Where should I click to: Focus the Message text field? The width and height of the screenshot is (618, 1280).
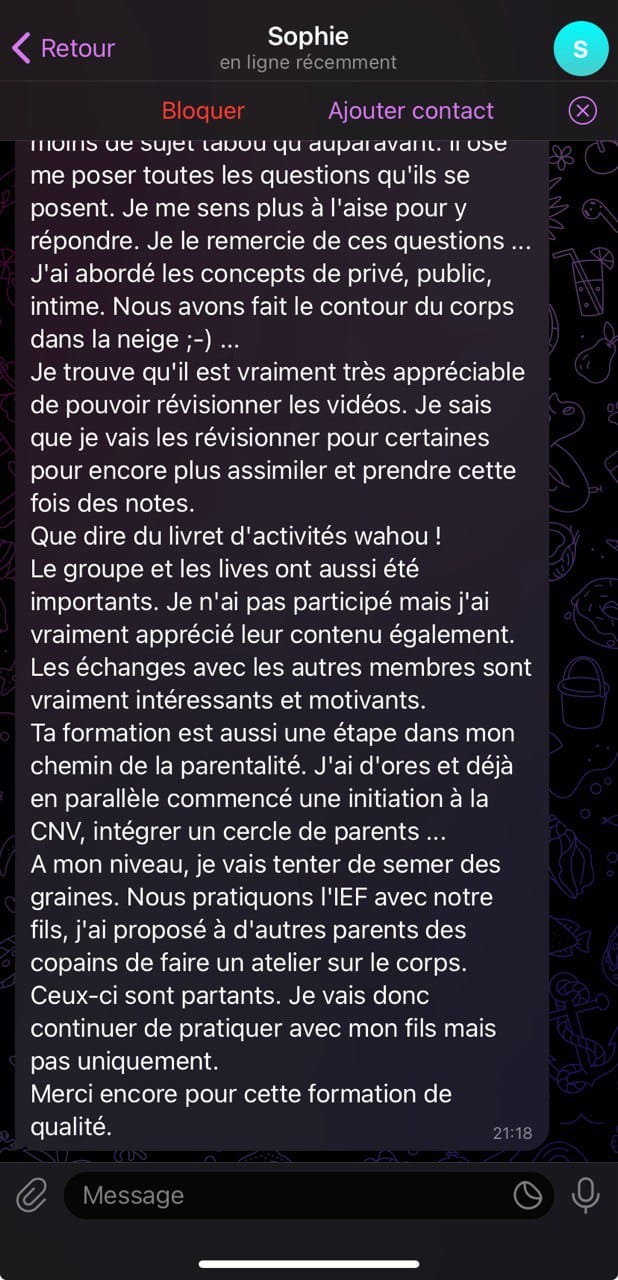tap(290, 1195)
